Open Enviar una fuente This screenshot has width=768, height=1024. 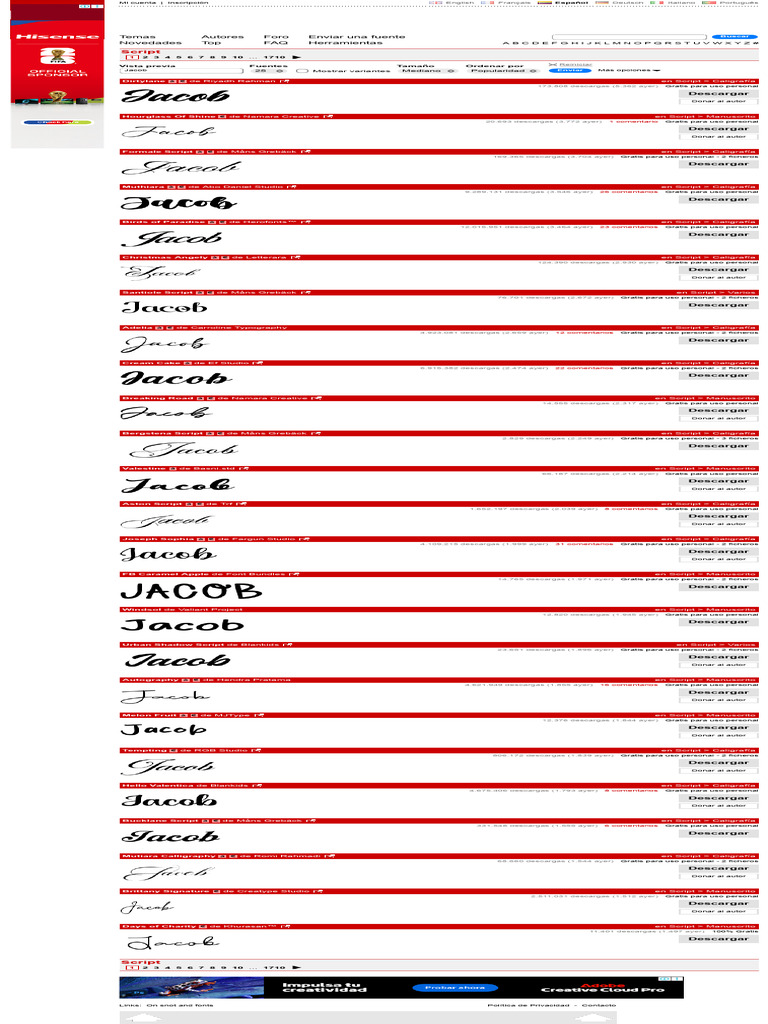[357, 37]
